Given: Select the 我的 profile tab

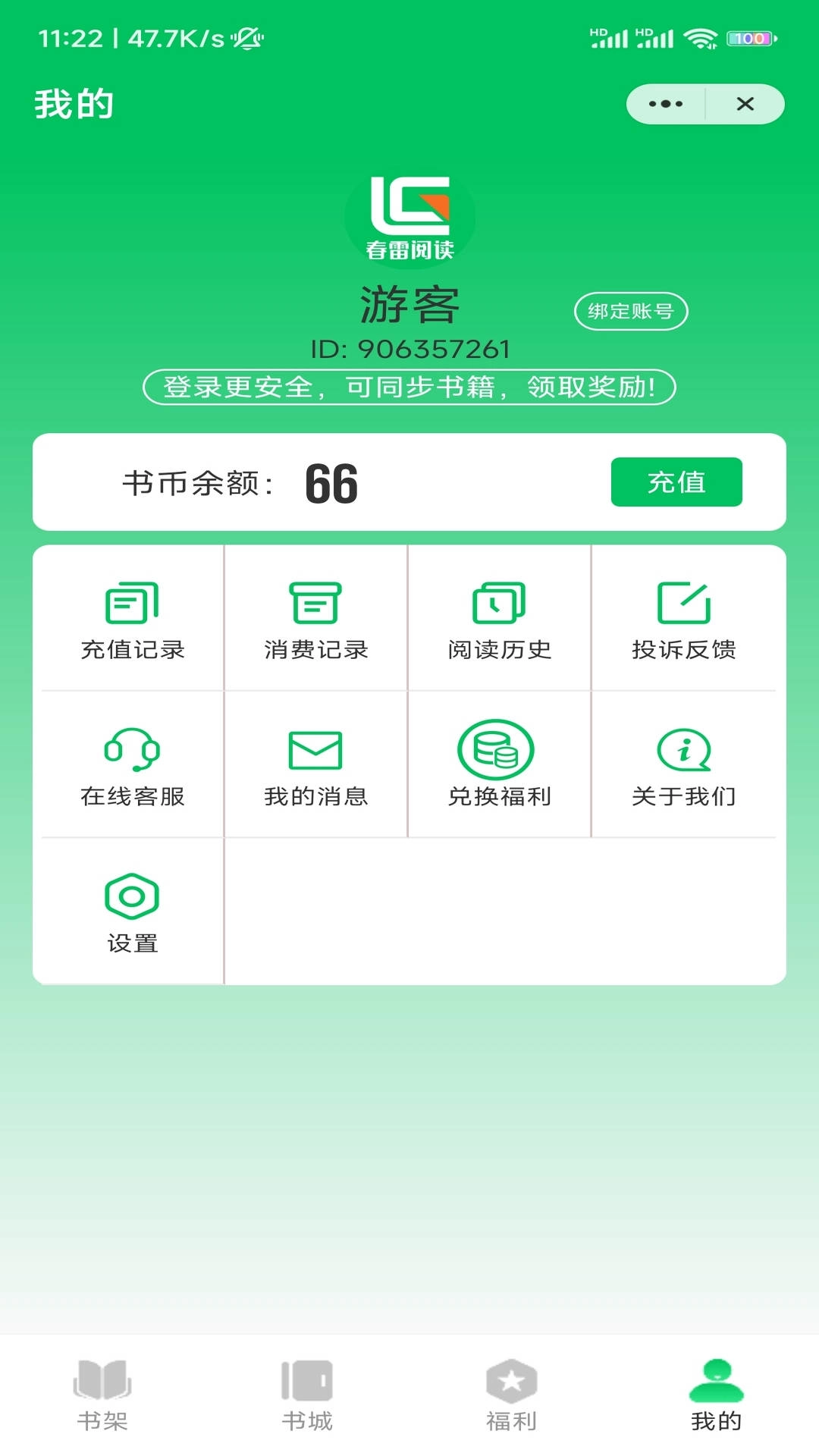Looking at the screenshot, I should point(715,1399).
